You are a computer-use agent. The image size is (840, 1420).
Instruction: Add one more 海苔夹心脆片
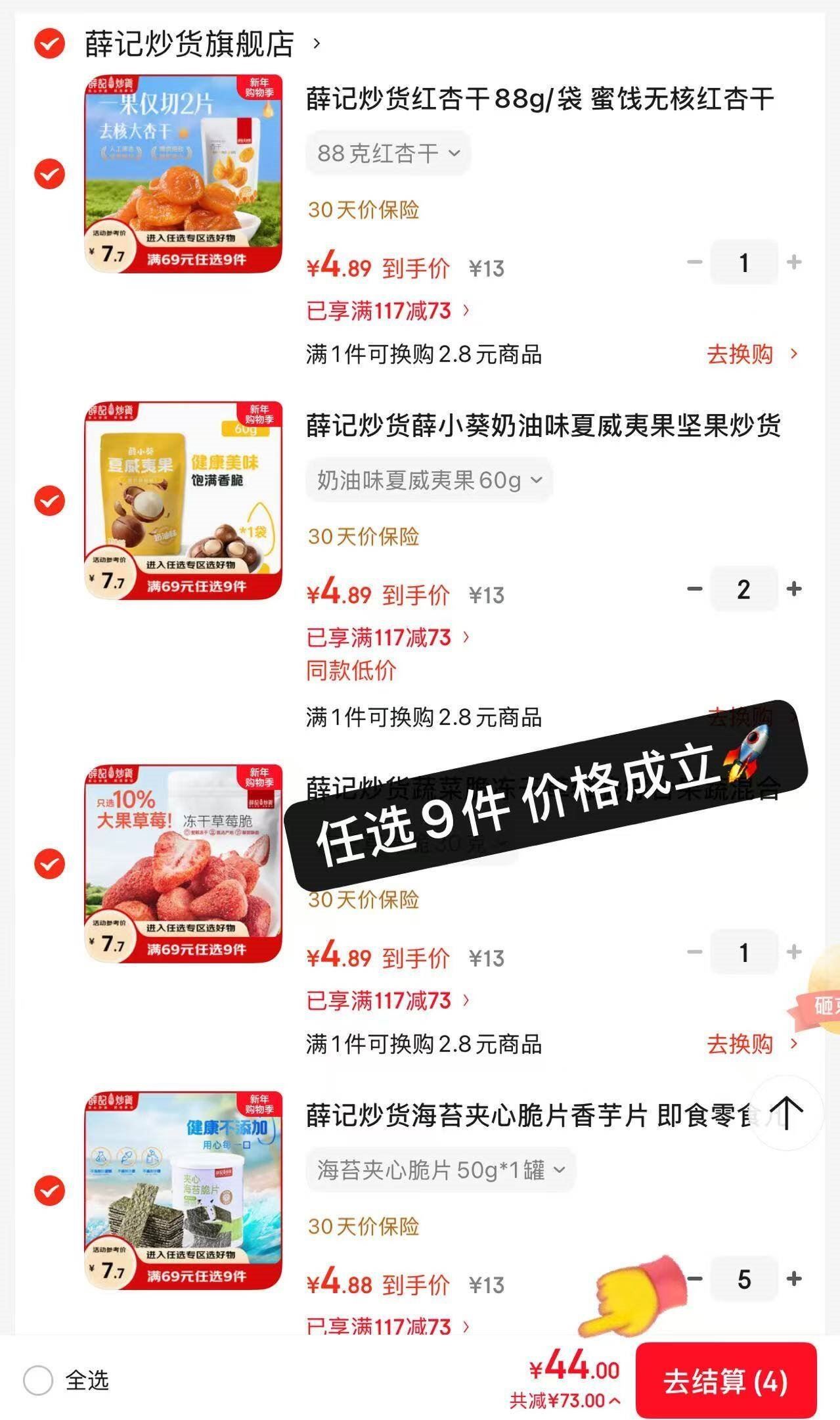pos(794,1278)
